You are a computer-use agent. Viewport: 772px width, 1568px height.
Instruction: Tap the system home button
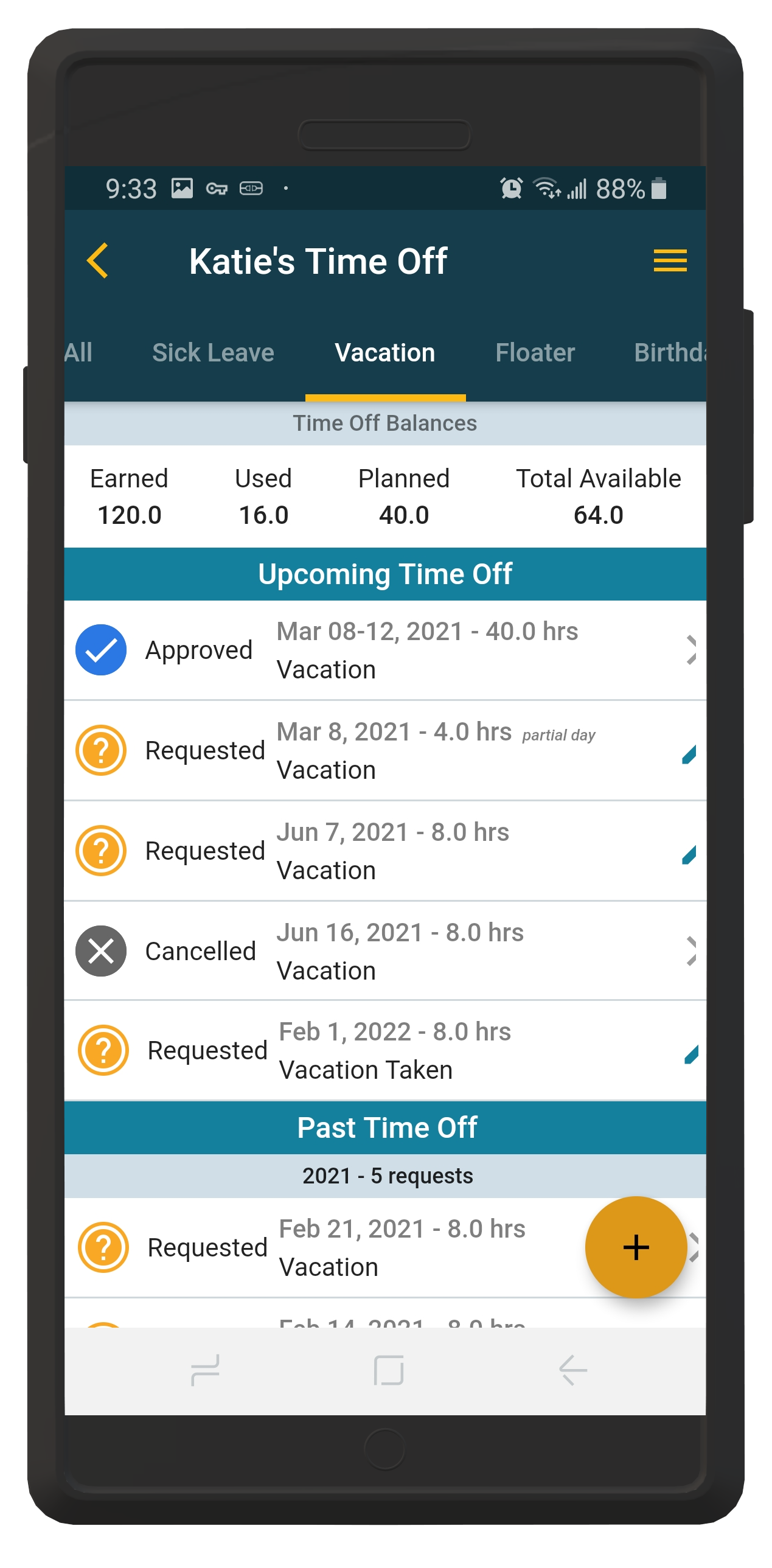tap(389, 1370)
